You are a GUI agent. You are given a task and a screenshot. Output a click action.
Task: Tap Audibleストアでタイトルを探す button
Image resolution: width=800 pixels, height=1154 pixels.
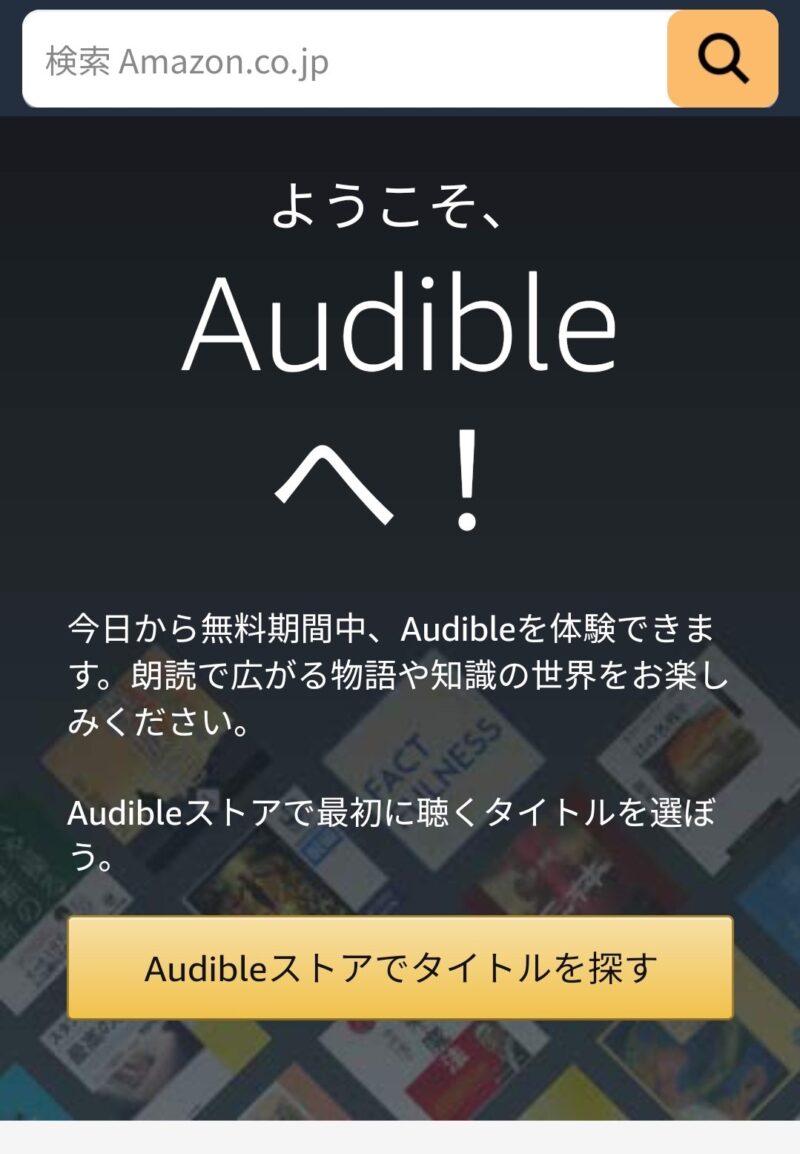(x=400, y=967)
